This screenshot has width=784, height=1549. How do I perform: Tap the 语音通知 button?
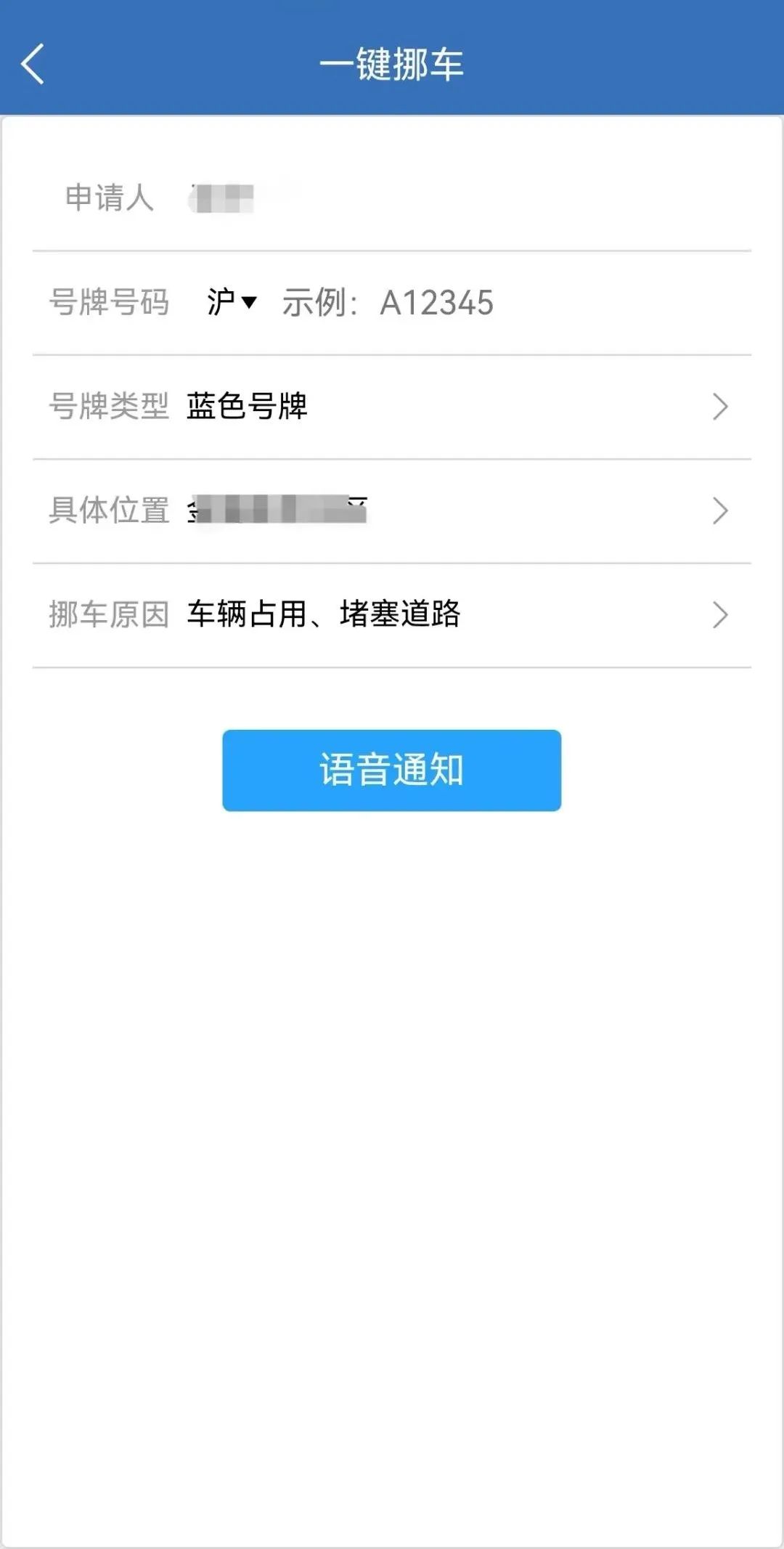coord(392,768)
